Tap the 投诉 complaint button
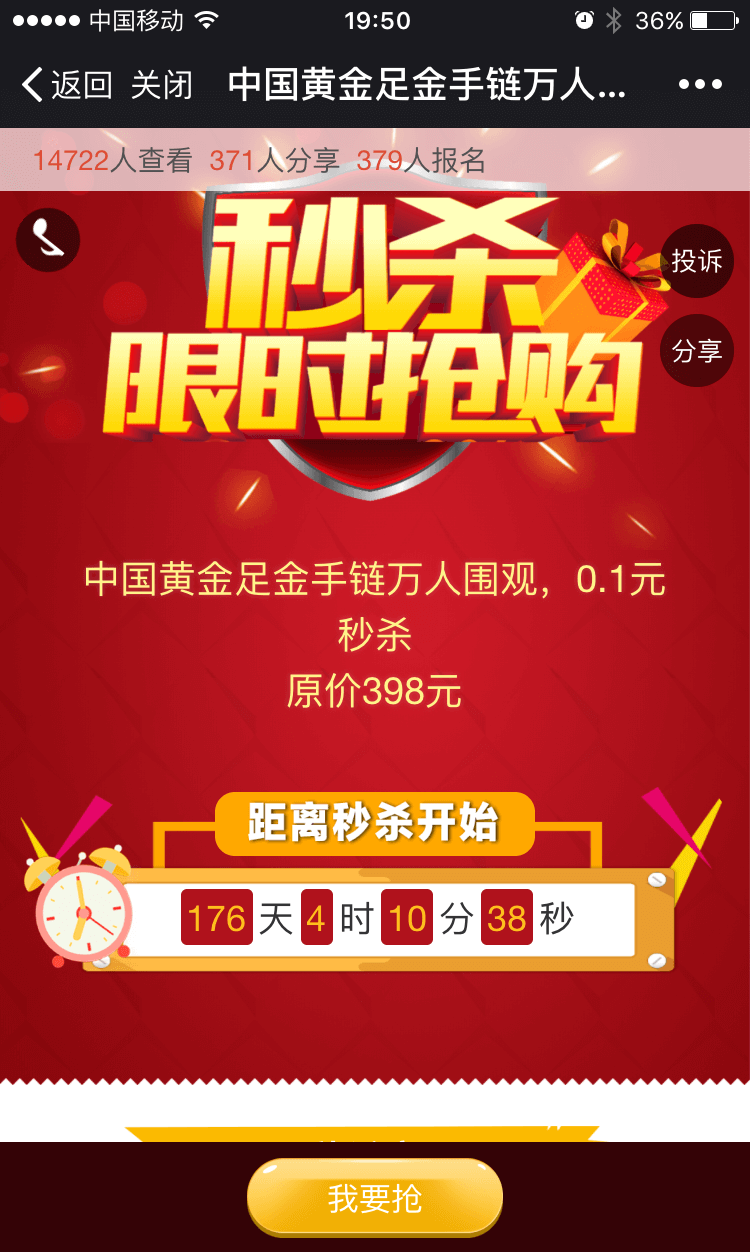 [697, 262]
